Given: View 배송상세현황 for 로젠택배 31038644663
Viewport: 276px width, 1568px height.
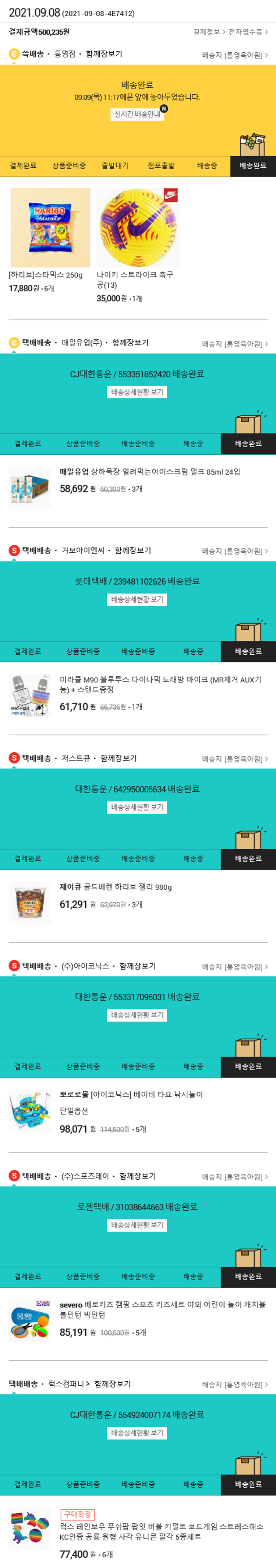Looking at the screenshot, I should click(x=137, y=1225).
